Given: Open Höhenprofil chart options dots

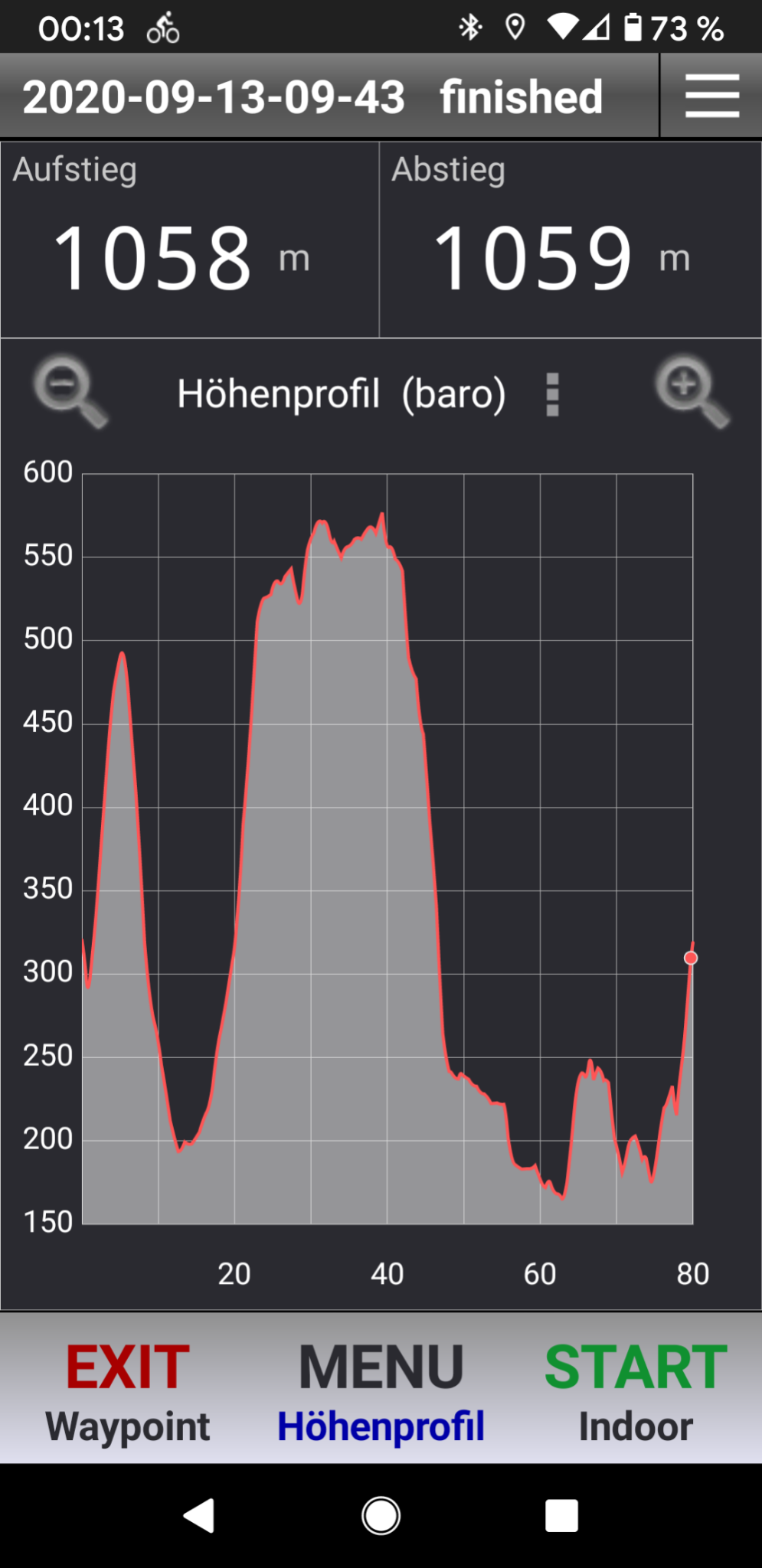Looking at the screenshot, I should click(x=552, y=394).
